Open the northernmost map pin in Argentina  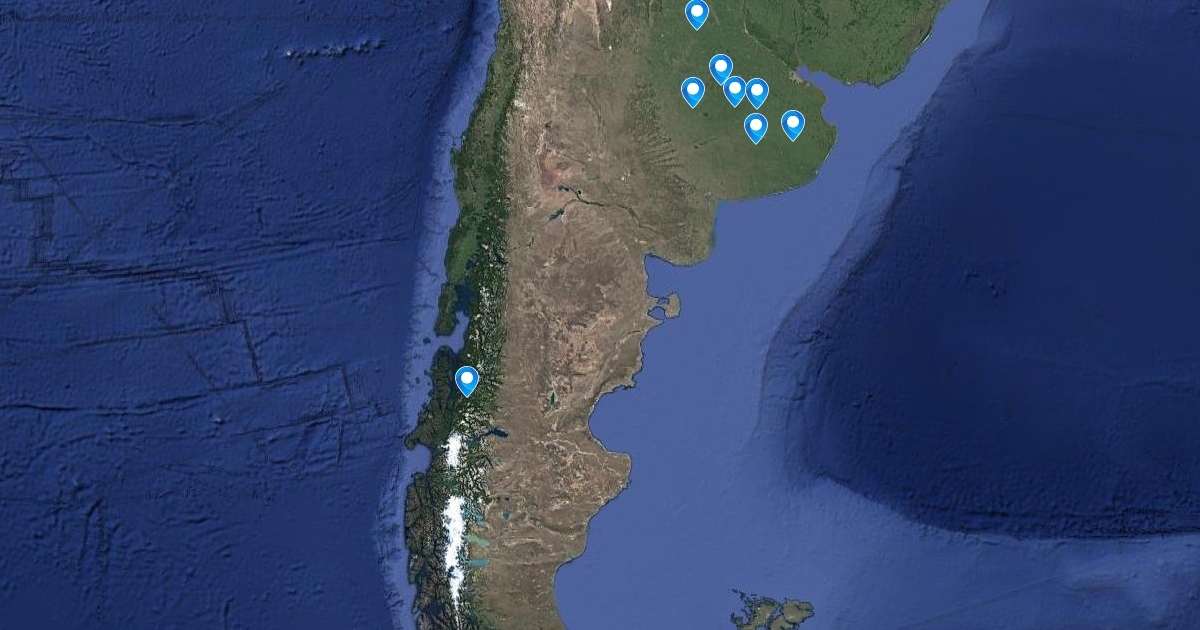(697, 13)
